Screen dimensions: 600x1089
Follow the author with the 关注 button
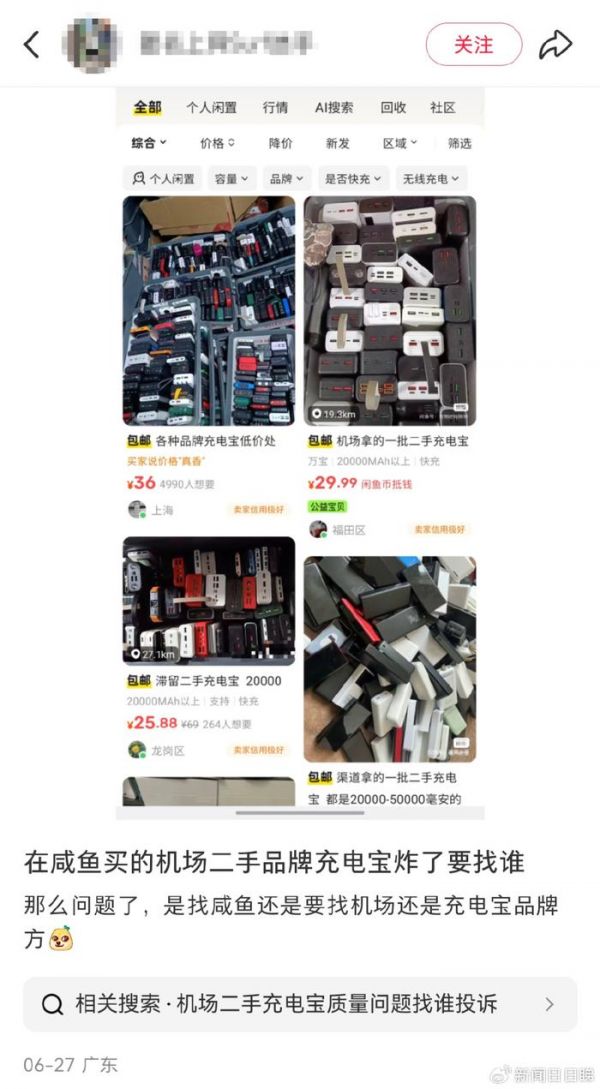tap(474, 44)
